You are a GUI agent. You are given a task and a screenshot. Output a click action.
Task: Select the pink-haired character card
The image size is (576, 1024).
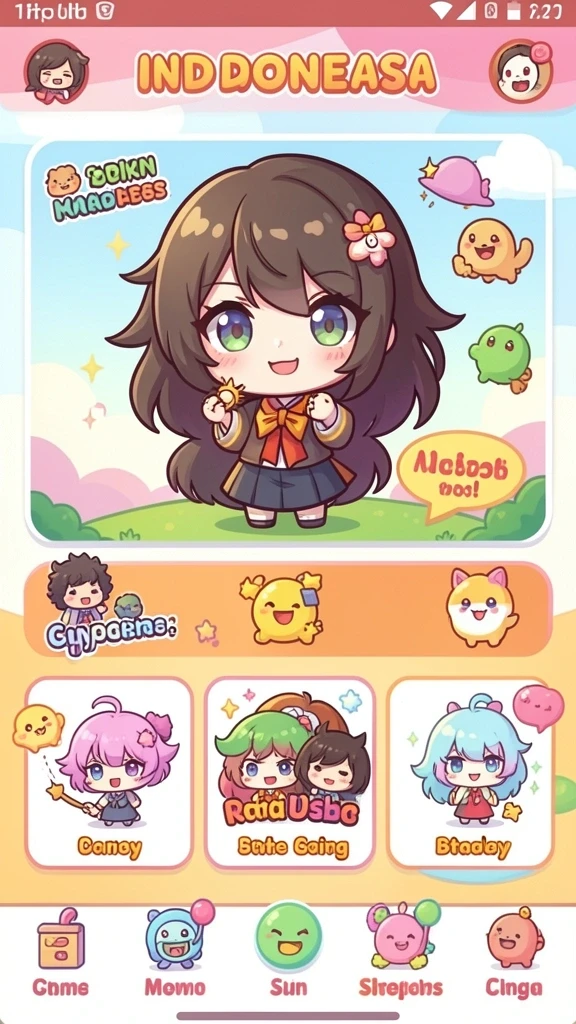(109, 773)
